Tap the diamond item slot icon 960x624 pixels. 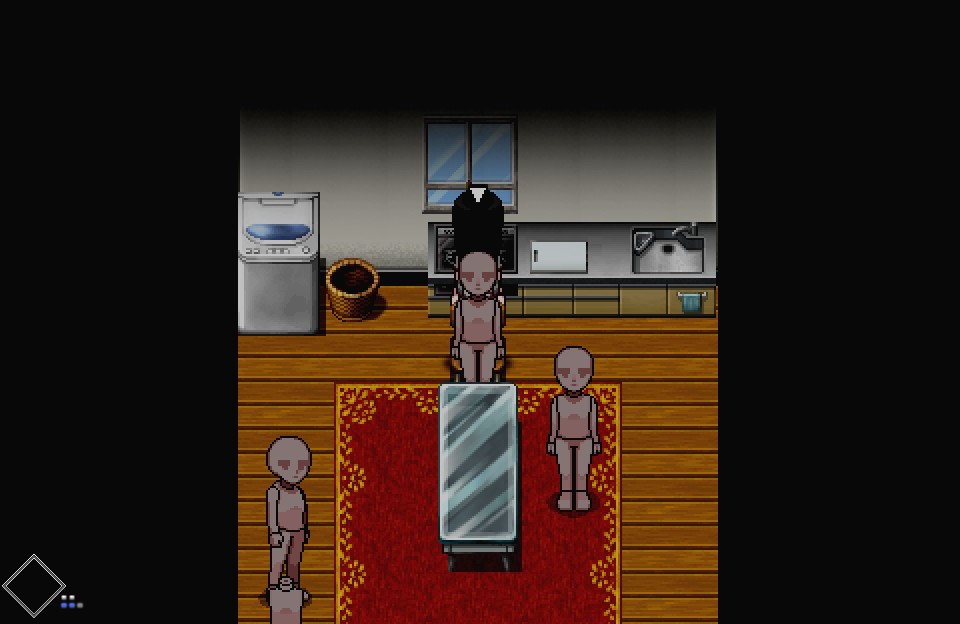[x=34, y=586]
